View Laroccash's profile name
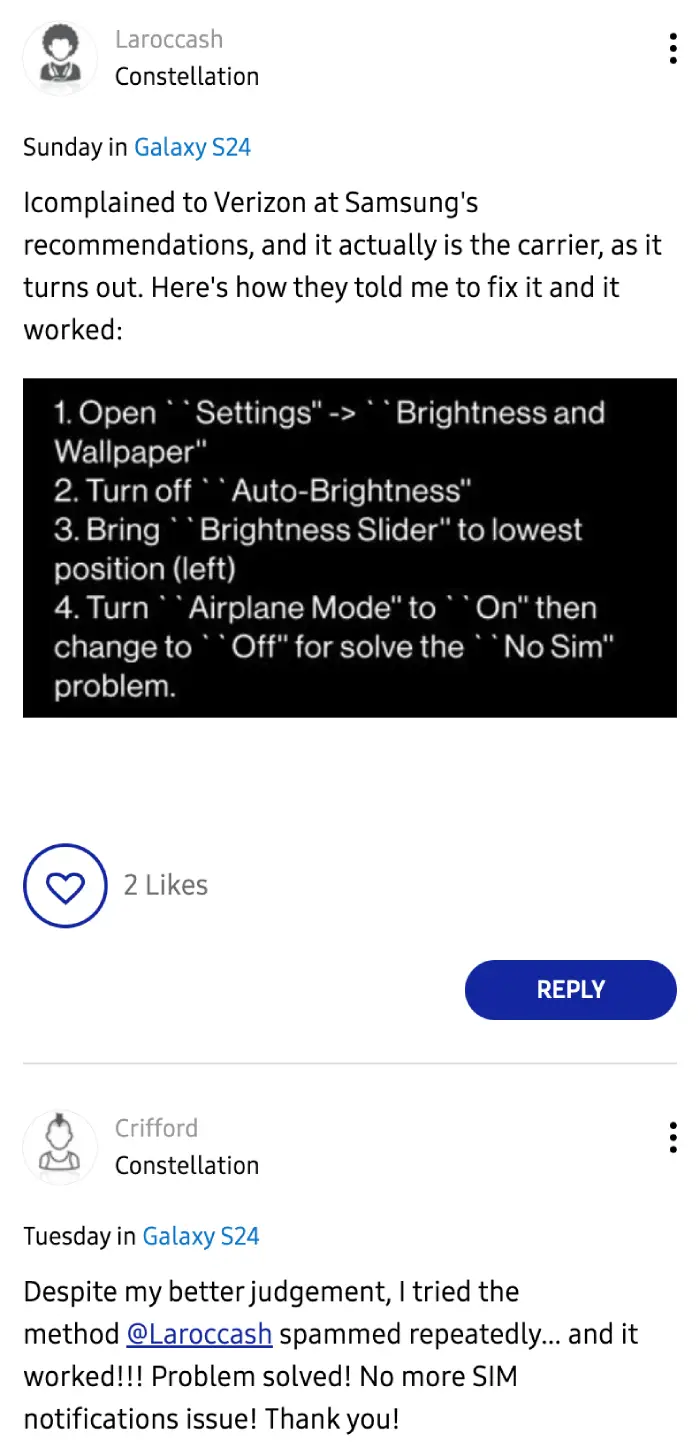This screenshot has width=700, height=1448. tap(169, 40)
